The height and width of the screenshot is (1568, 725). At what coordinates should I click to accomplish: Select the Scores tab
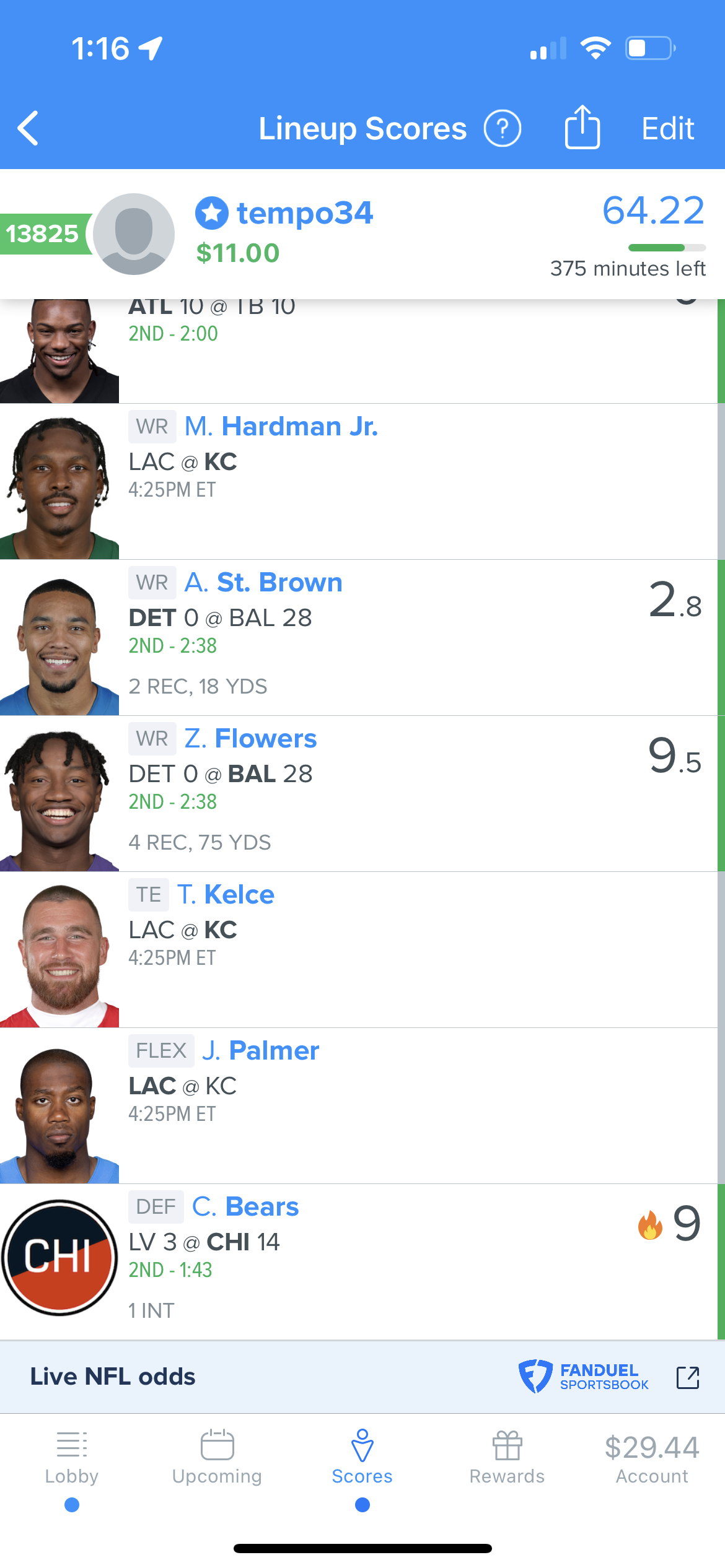[x=362, y=1458]
